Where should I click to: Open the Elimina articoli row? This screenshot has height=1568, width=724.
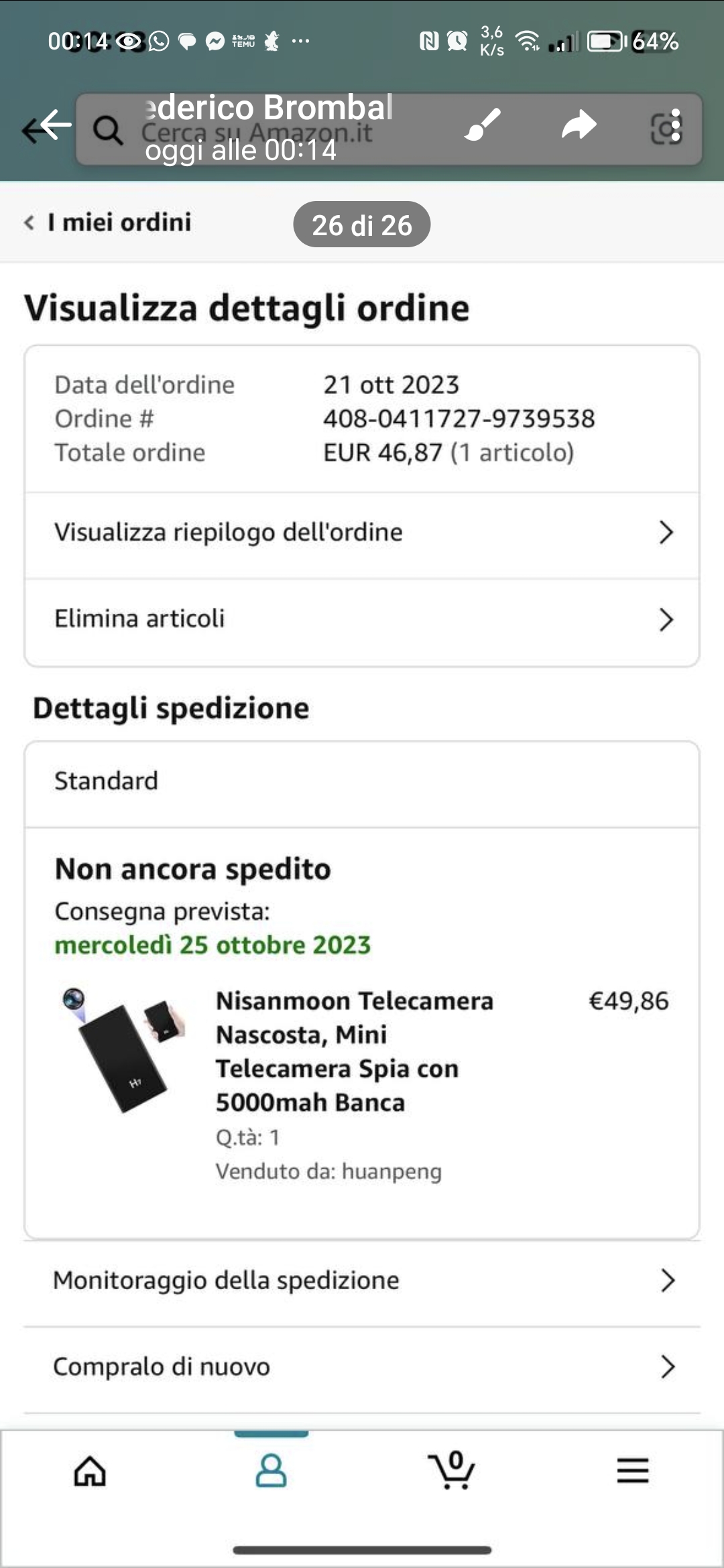point(362,619)
